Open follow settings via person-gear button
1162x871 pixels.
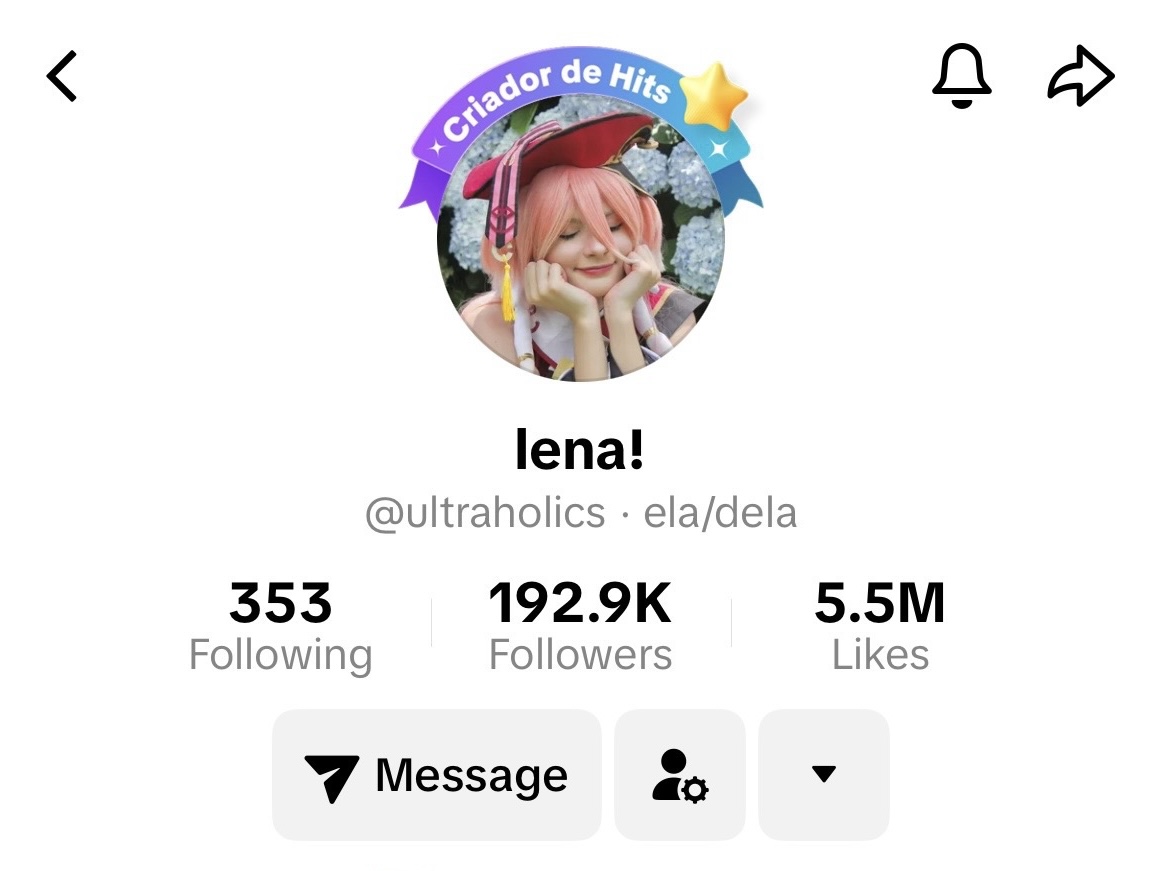point(680,775)
